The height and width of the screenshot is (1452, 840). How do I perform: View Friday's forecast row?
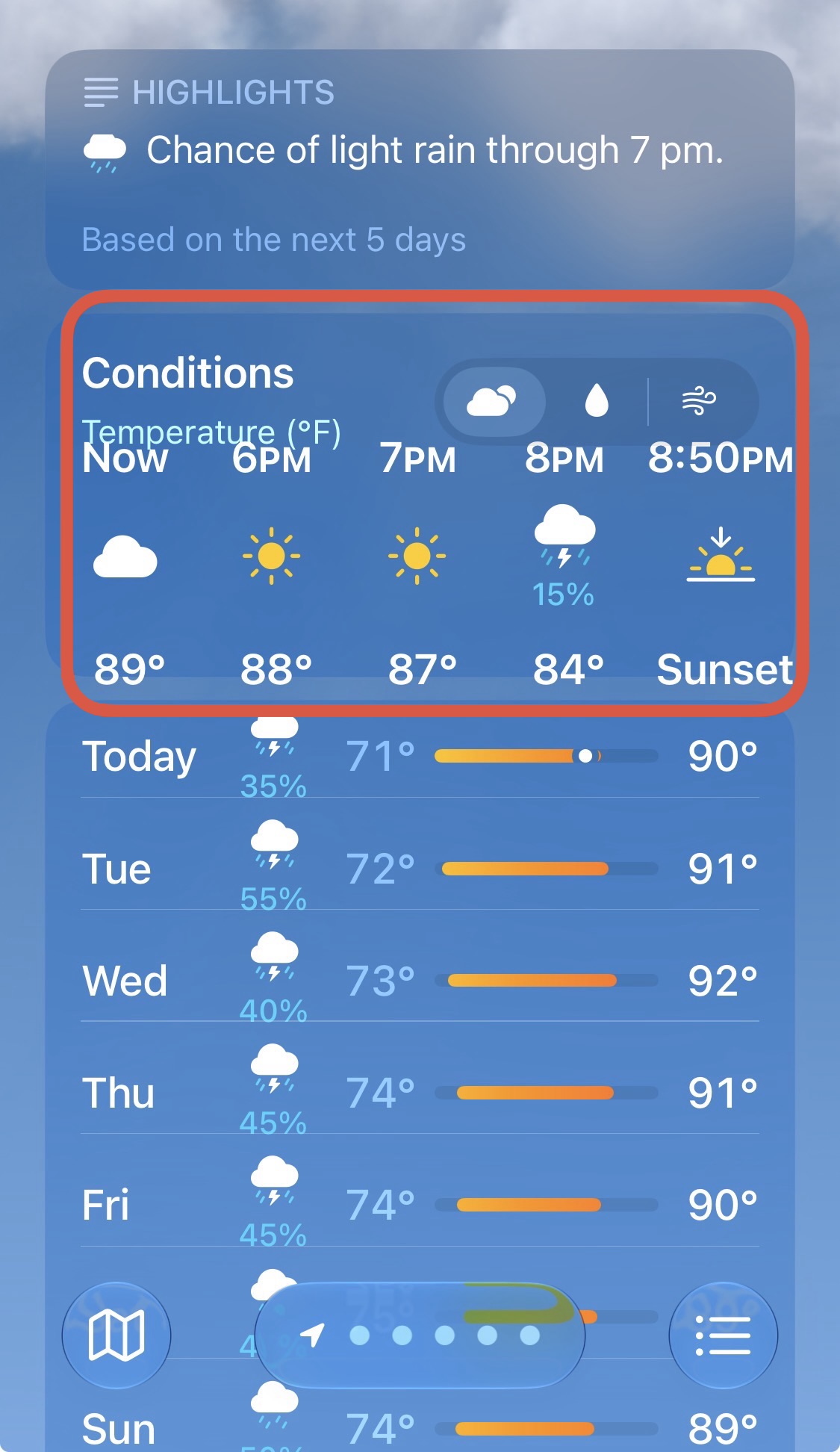pyautogui.click(x=420, y=1205)
